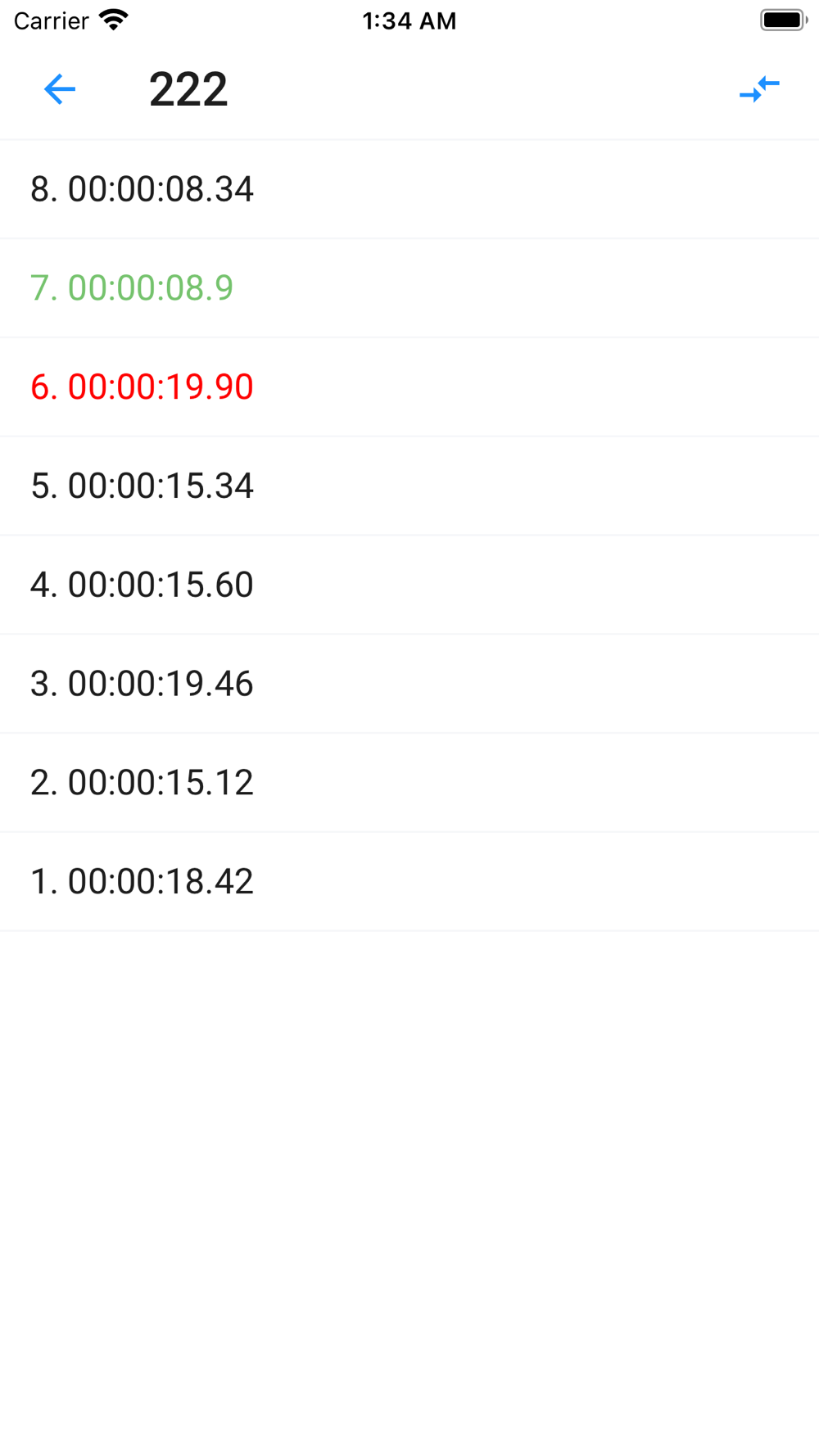The image size is (819, 1456).
Task: Select lap 8 with time 00:00:08.34
Action: click(x=409, y=189)
